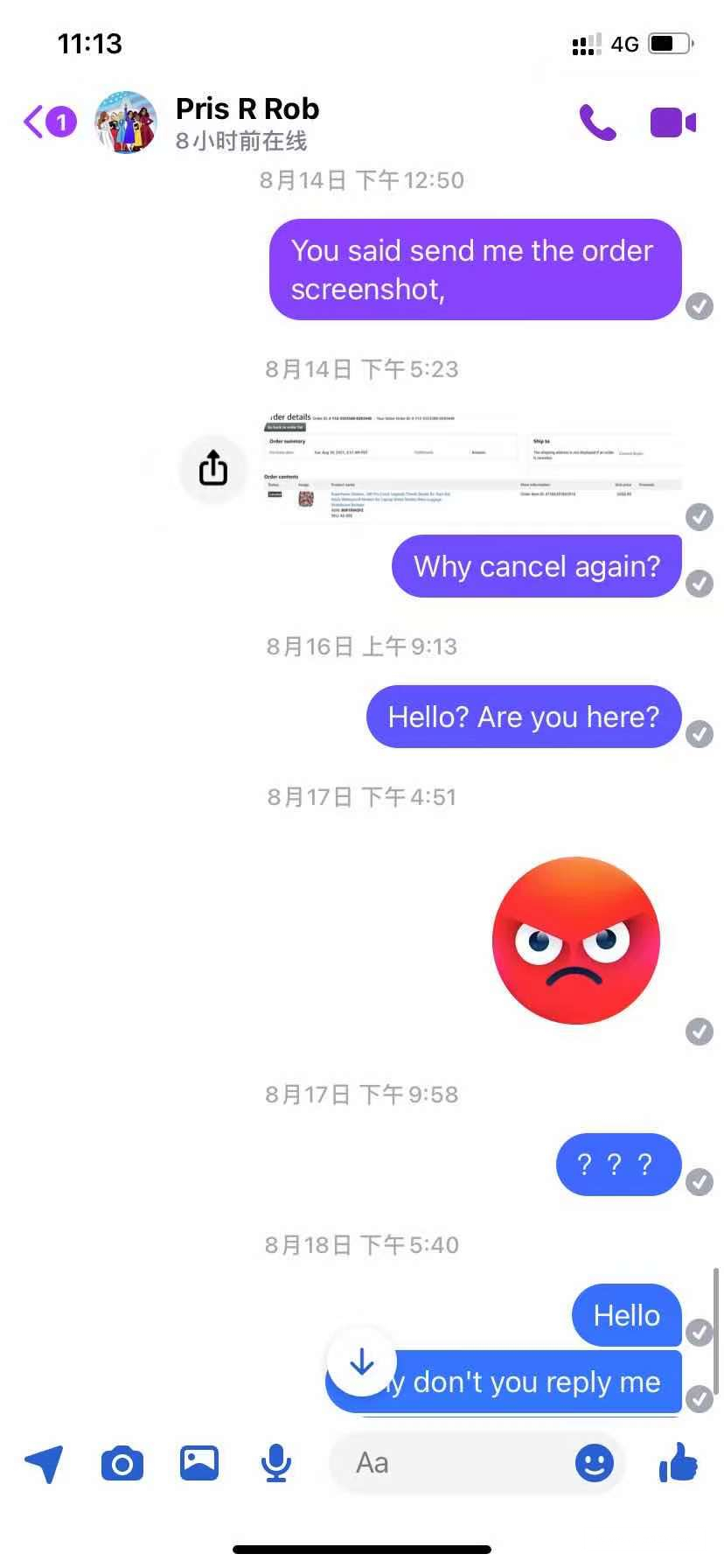Go back to the chats list

click(x=48, y=122)
